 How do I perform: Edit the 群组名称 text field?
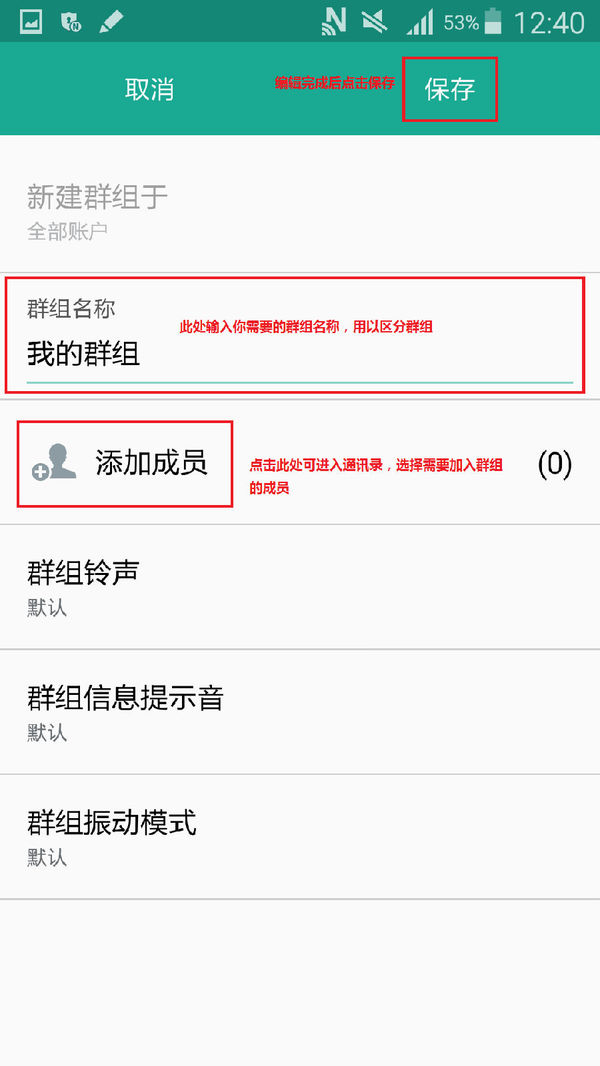tap(300, 356)
